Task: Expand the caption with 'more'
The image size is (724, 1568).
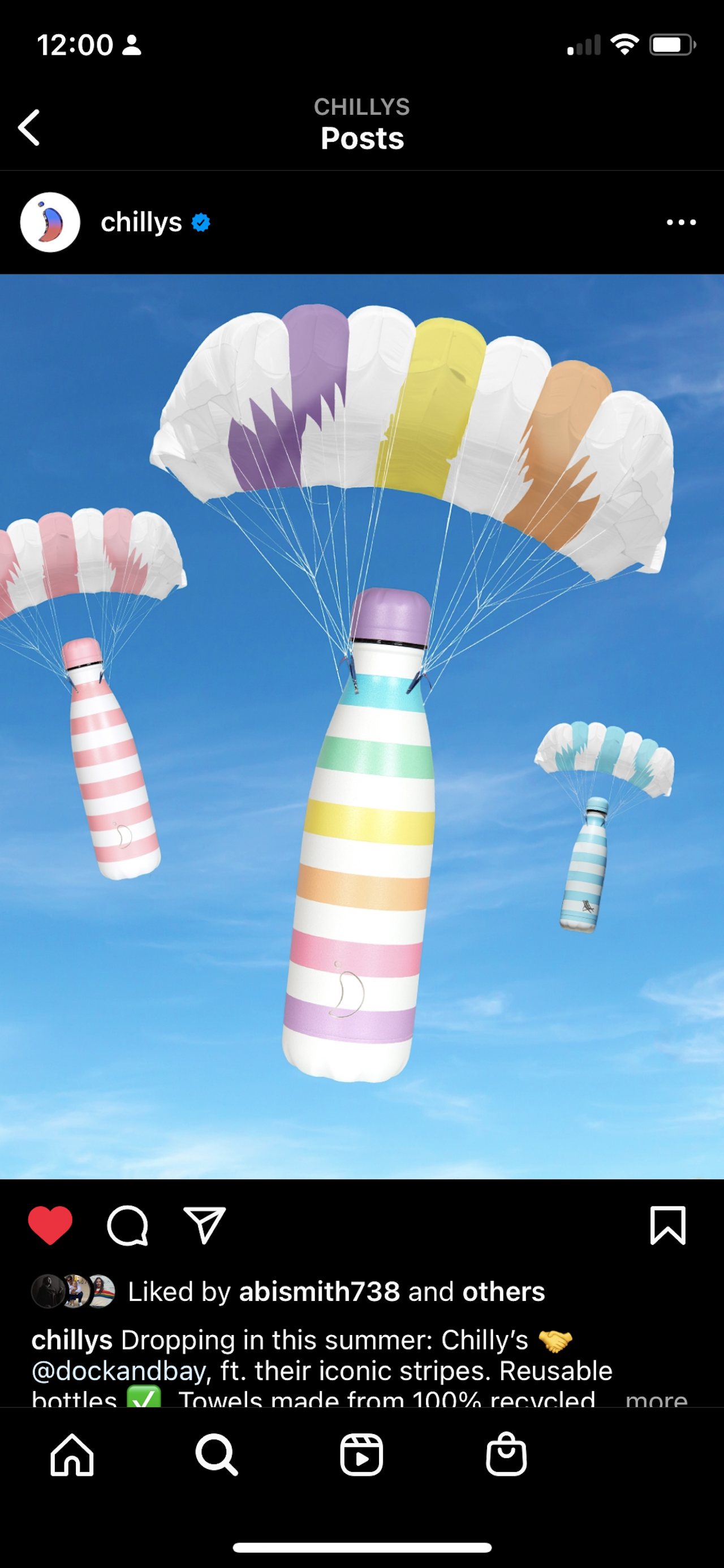Action: pyautogui.click(x=656, y=1399)
